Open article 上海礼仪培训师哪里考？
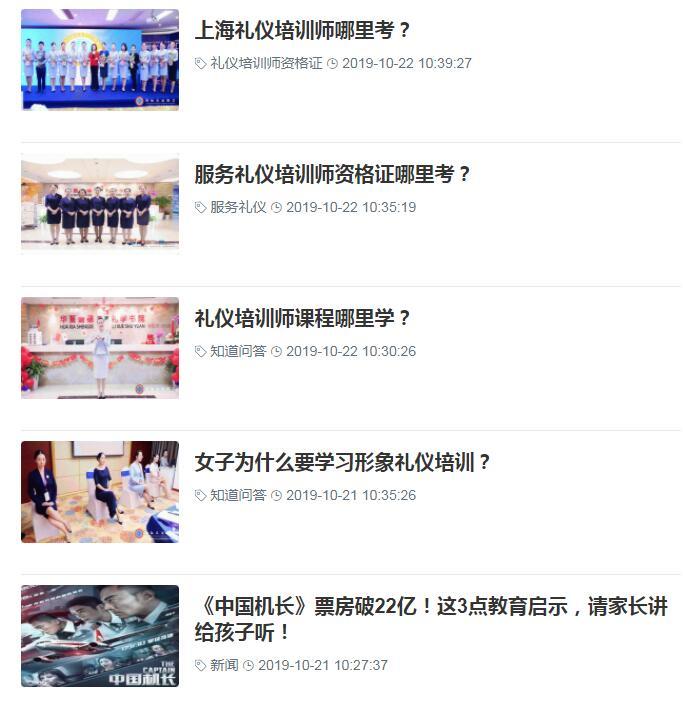 tap(302, 31)
